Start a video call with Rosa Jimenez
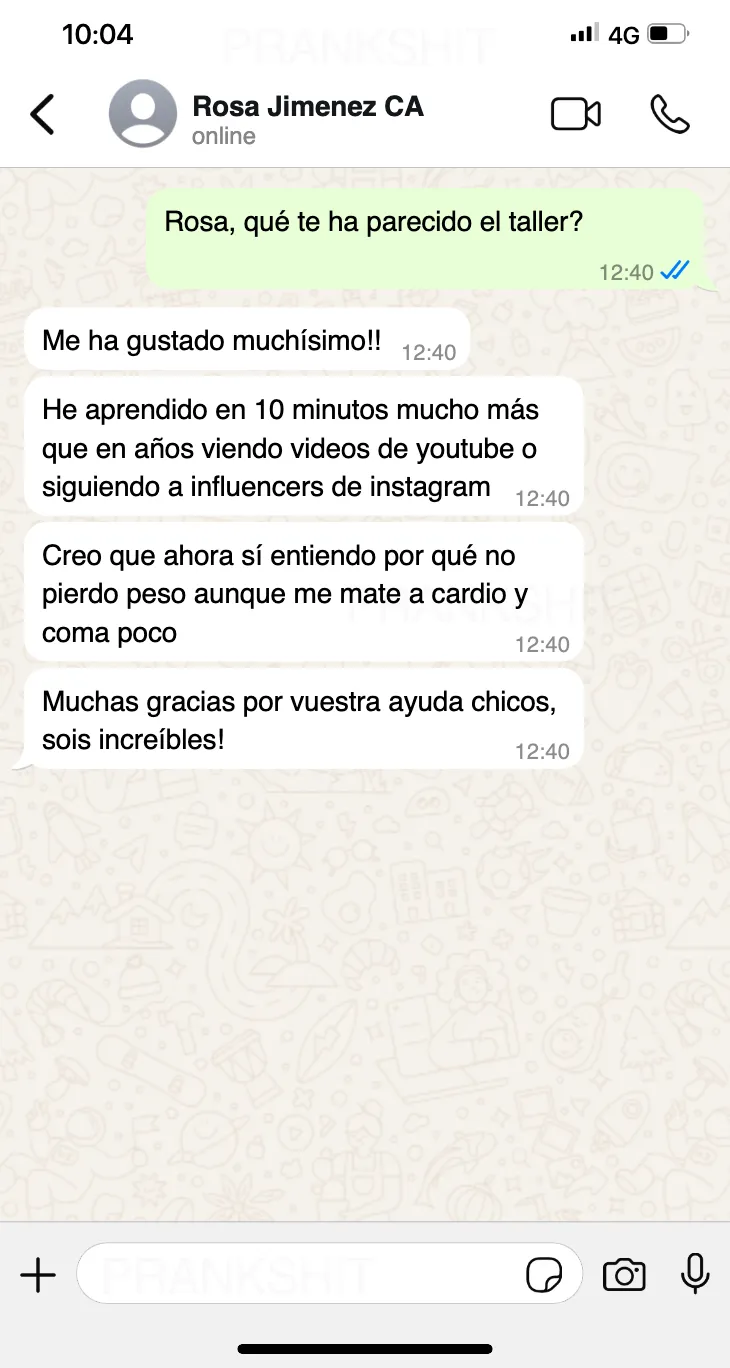This screenshot has height=1368, width=730. [x=576, y=114]
